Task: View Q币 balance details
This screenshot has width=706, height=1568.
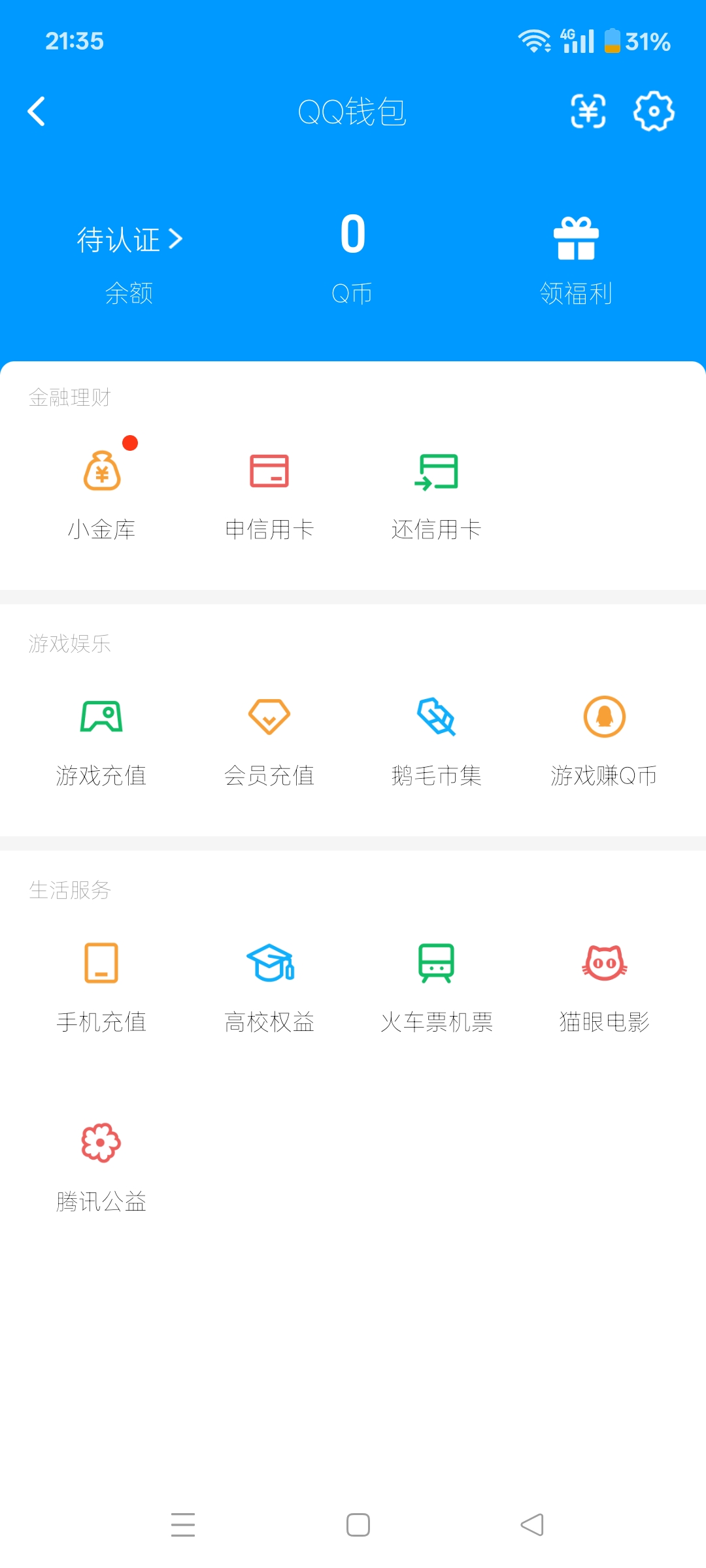Action: coord(352,258)
